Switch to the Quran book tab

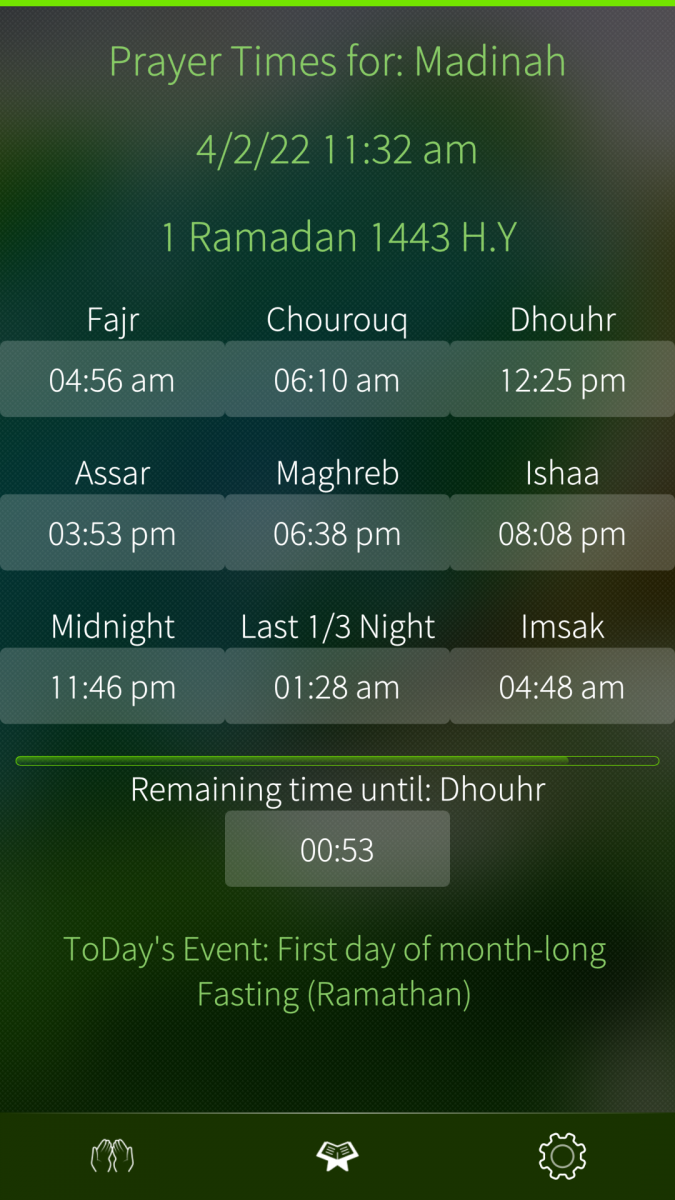[337, 1157]
